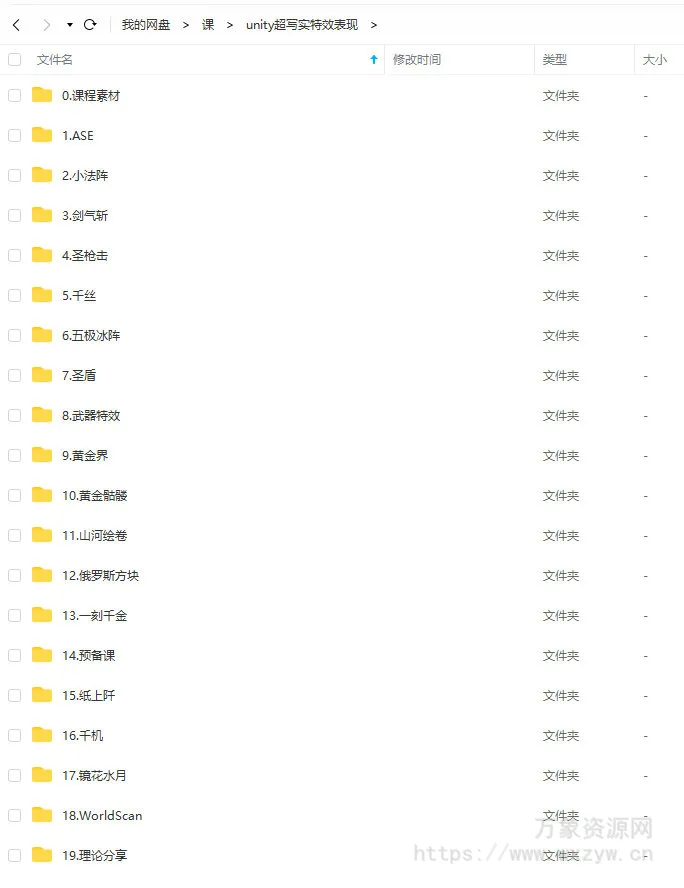Open the 课 breadcrumb folder
Viewport: 684px width, 888px height.
click(x=208, y=24)
